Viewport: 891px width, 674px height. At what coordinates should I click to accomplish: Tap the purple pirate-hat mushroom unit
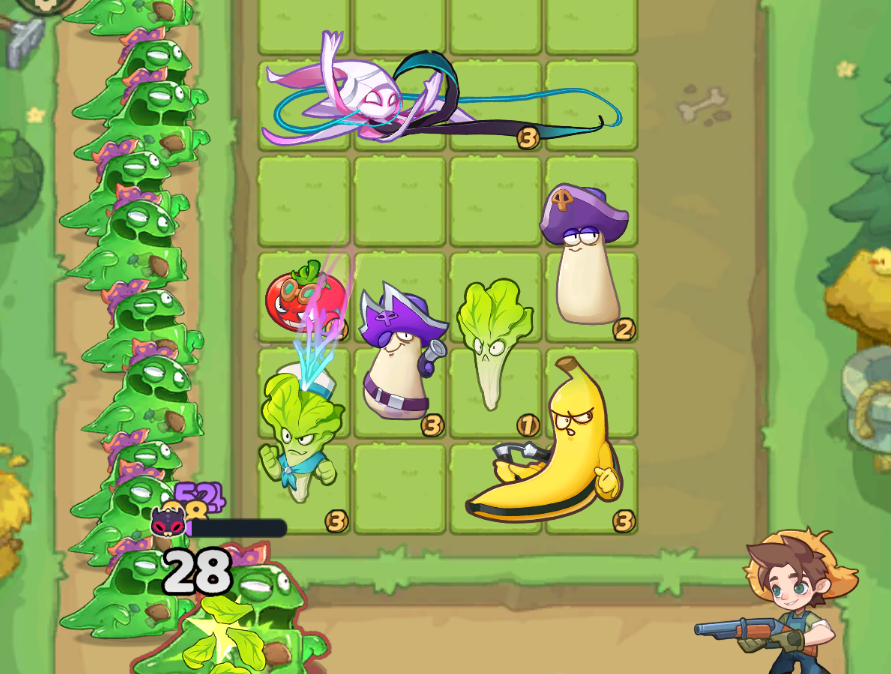(398, 355)
